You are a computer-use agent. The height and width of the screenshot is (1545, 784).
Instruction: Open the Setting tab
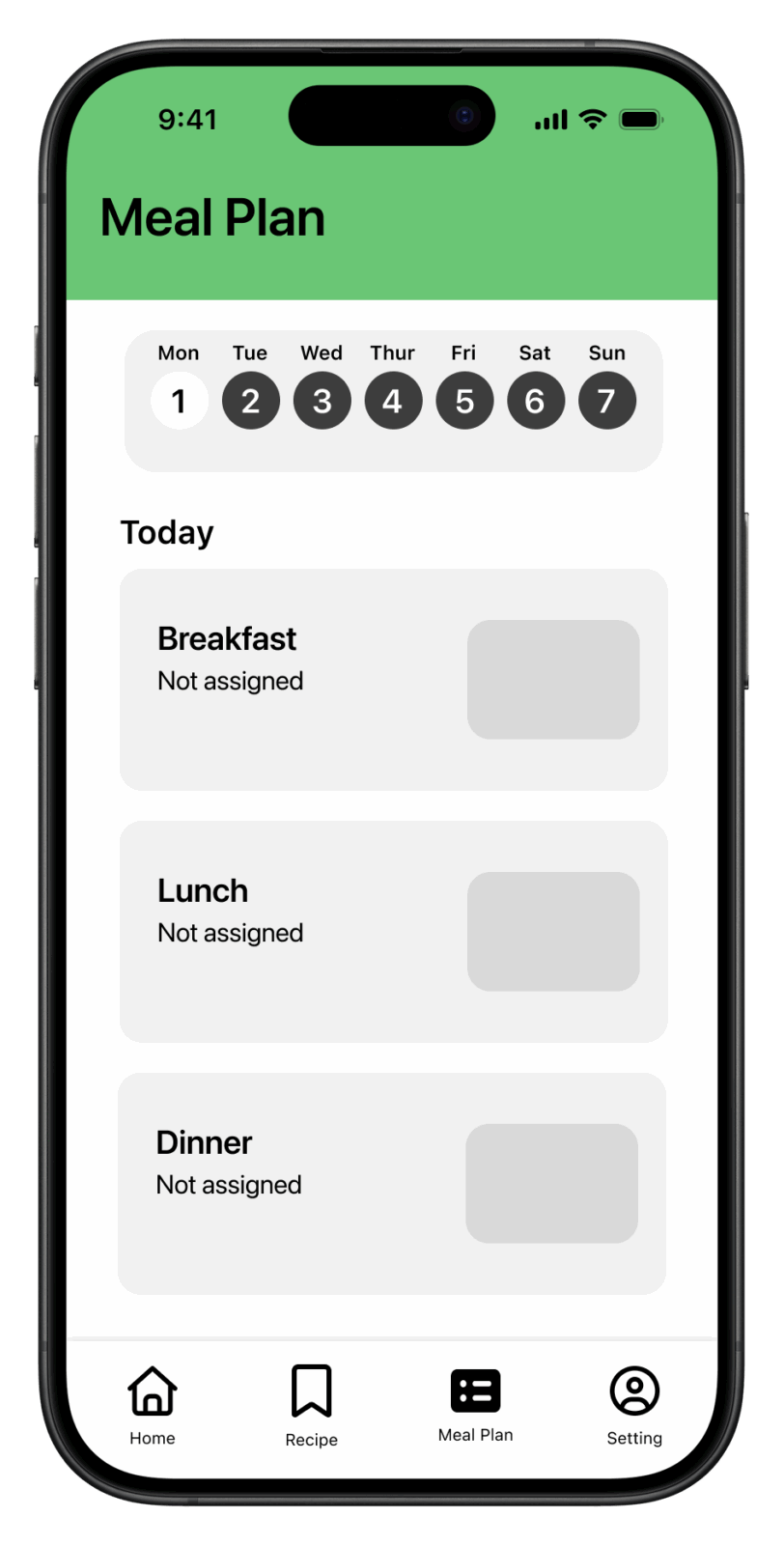(634, 1404)
